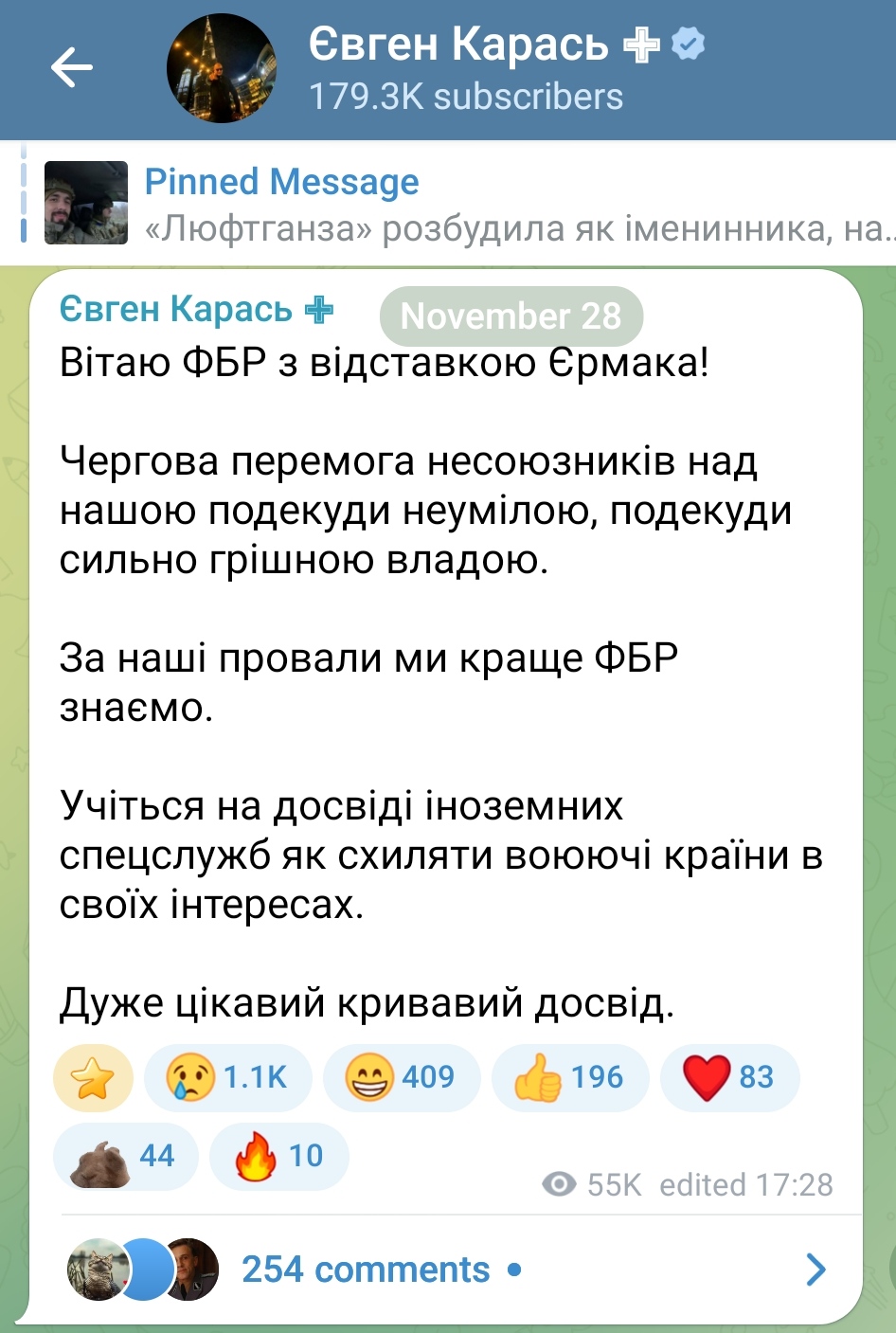This screenshot has width=896, height=1333.
Task: Open the pinned message
Action: tap(455, 204)
